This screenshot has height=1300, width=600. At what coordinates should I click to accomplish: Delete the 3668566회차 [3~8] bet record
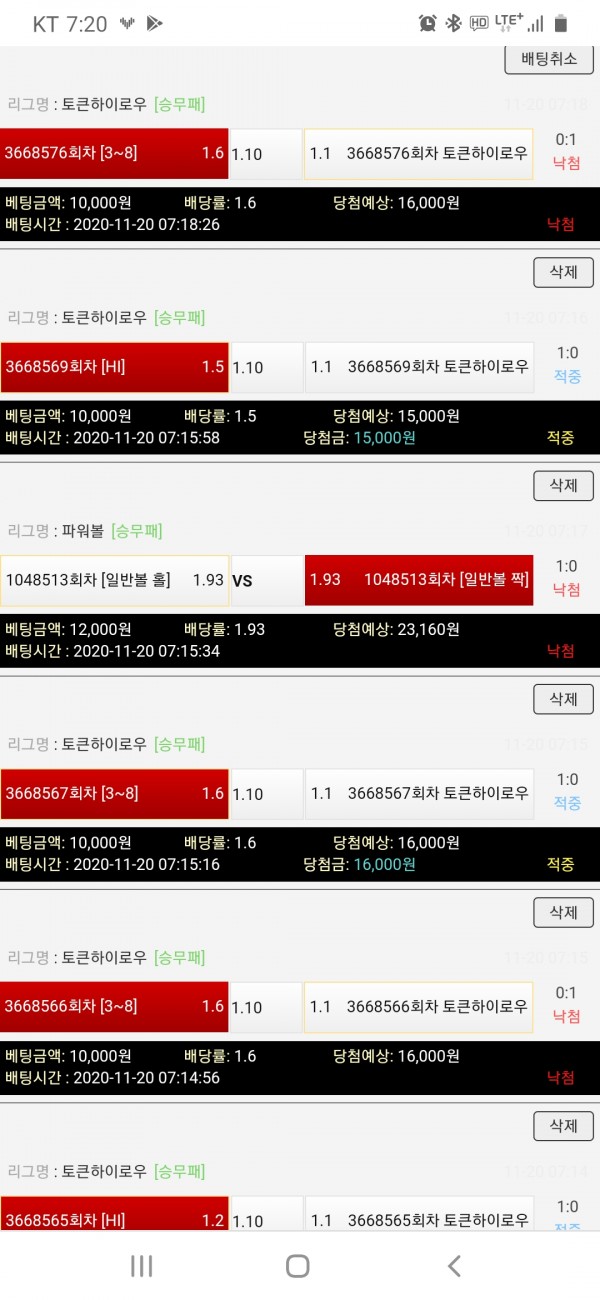coord(563,912)
